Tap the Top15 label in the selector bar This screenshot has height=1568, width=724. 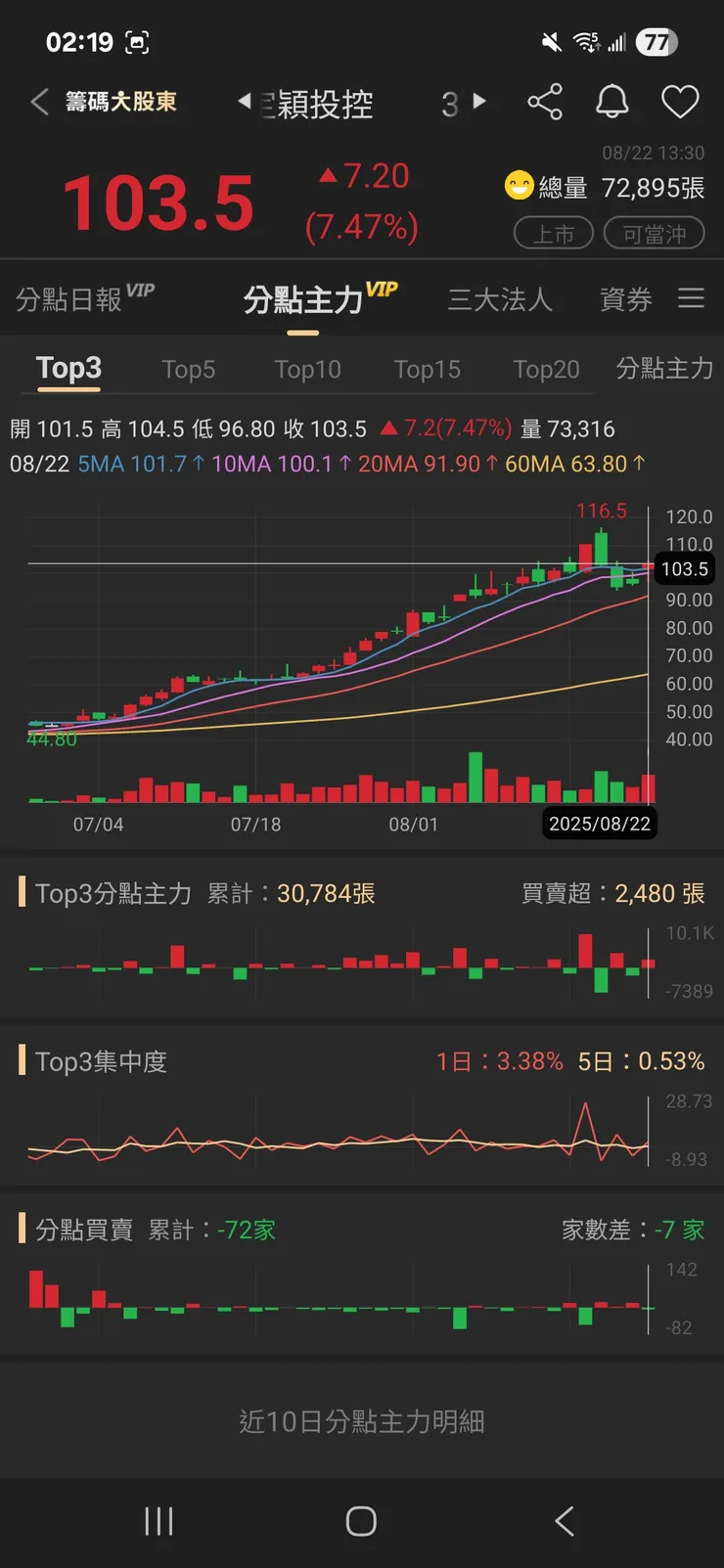(x=427, y=370)
